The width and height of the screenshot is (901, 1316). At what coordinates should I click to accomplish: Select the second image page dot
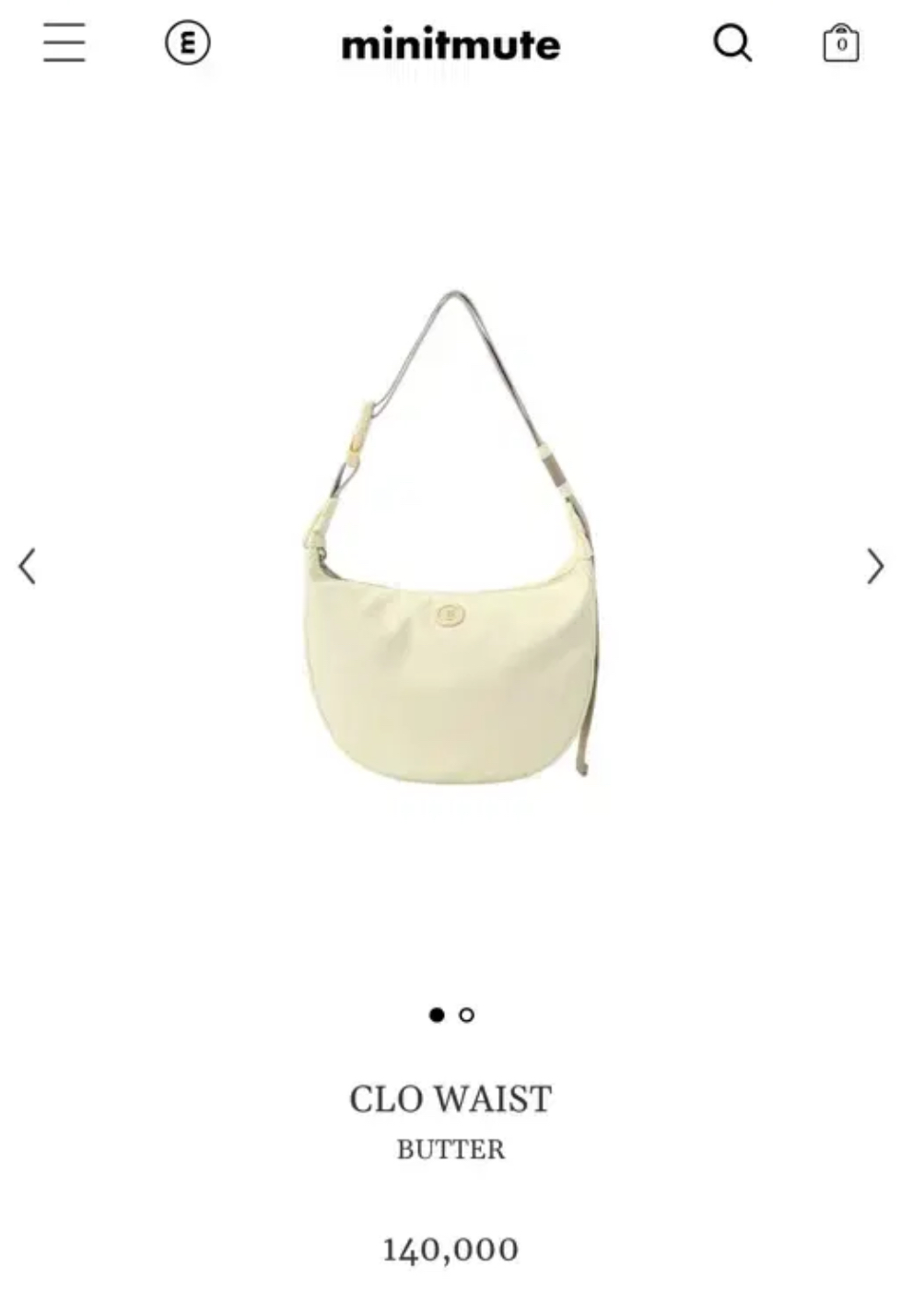466,1015
